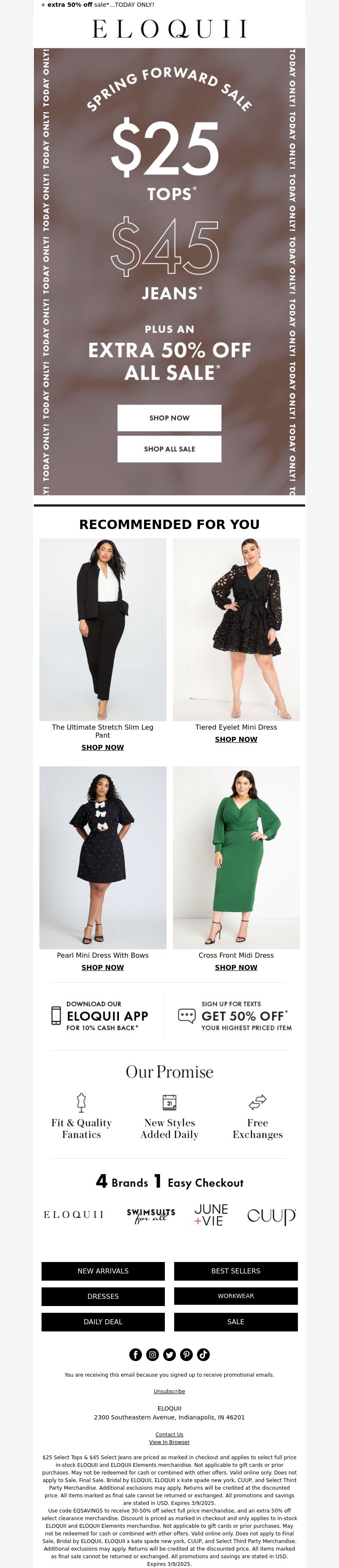Open the black SALE button
Viewport: 339px width, 1568px height.
coord(235,1321)
